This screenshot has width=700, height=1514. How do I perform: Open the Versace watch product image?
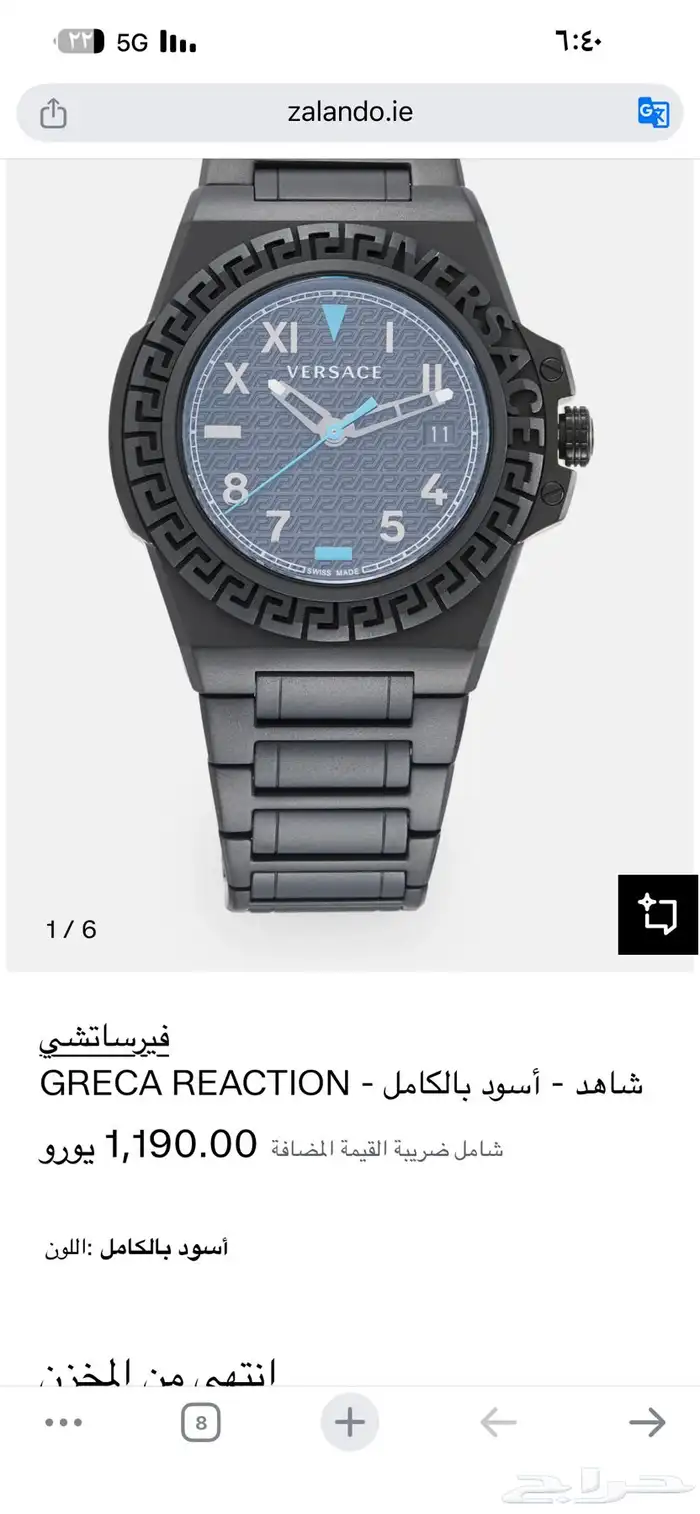[352, 566]
